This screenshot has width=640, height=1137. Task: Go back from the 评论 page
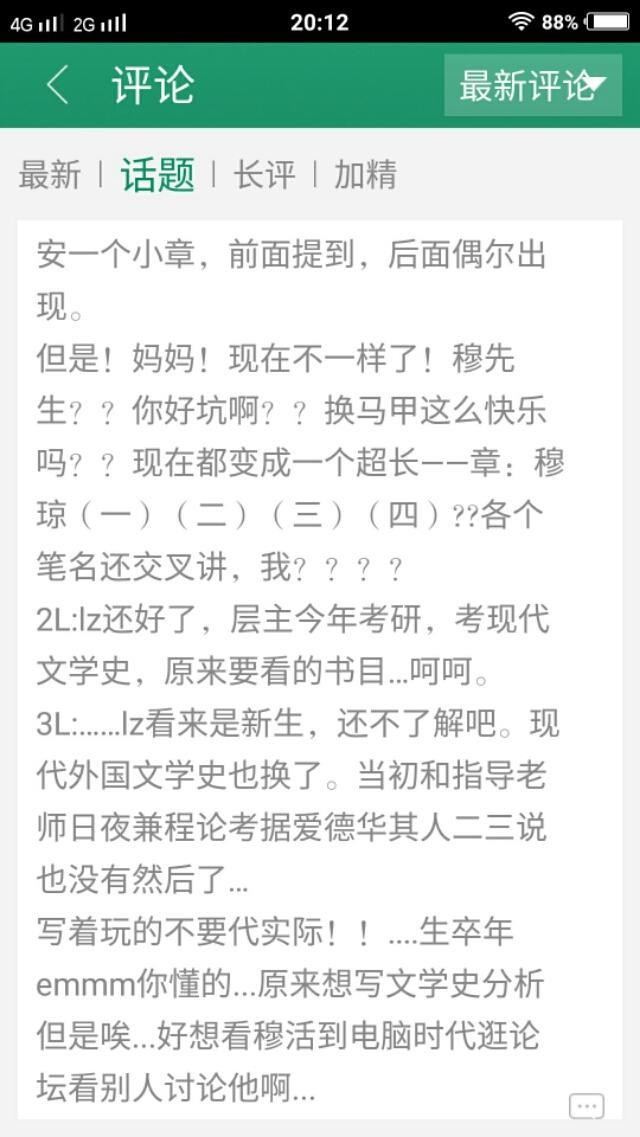click(x=58, y=86)
